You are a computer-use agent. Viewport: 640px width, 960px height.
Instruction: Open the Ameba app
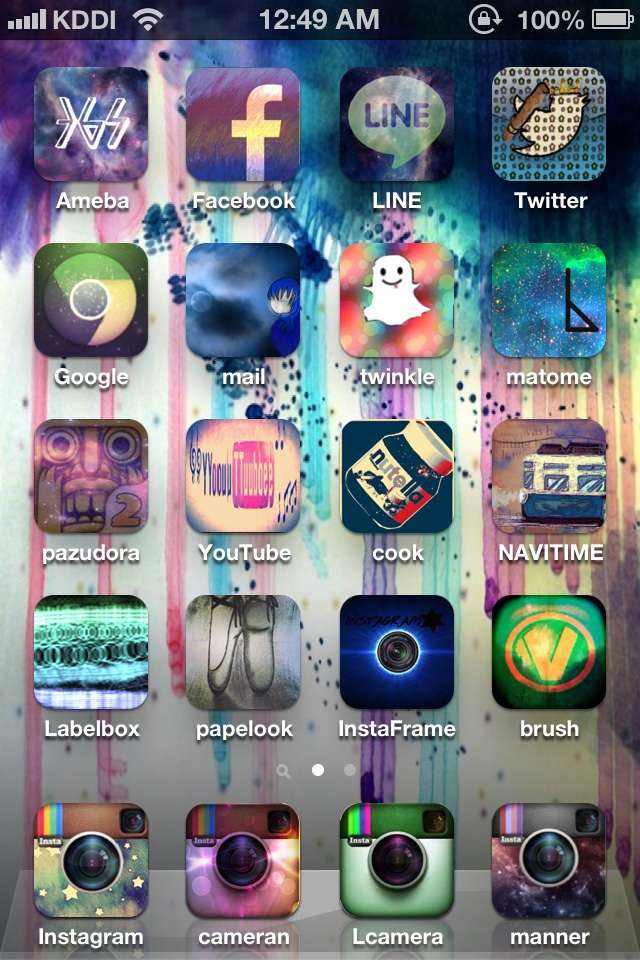tap(91, 125)
